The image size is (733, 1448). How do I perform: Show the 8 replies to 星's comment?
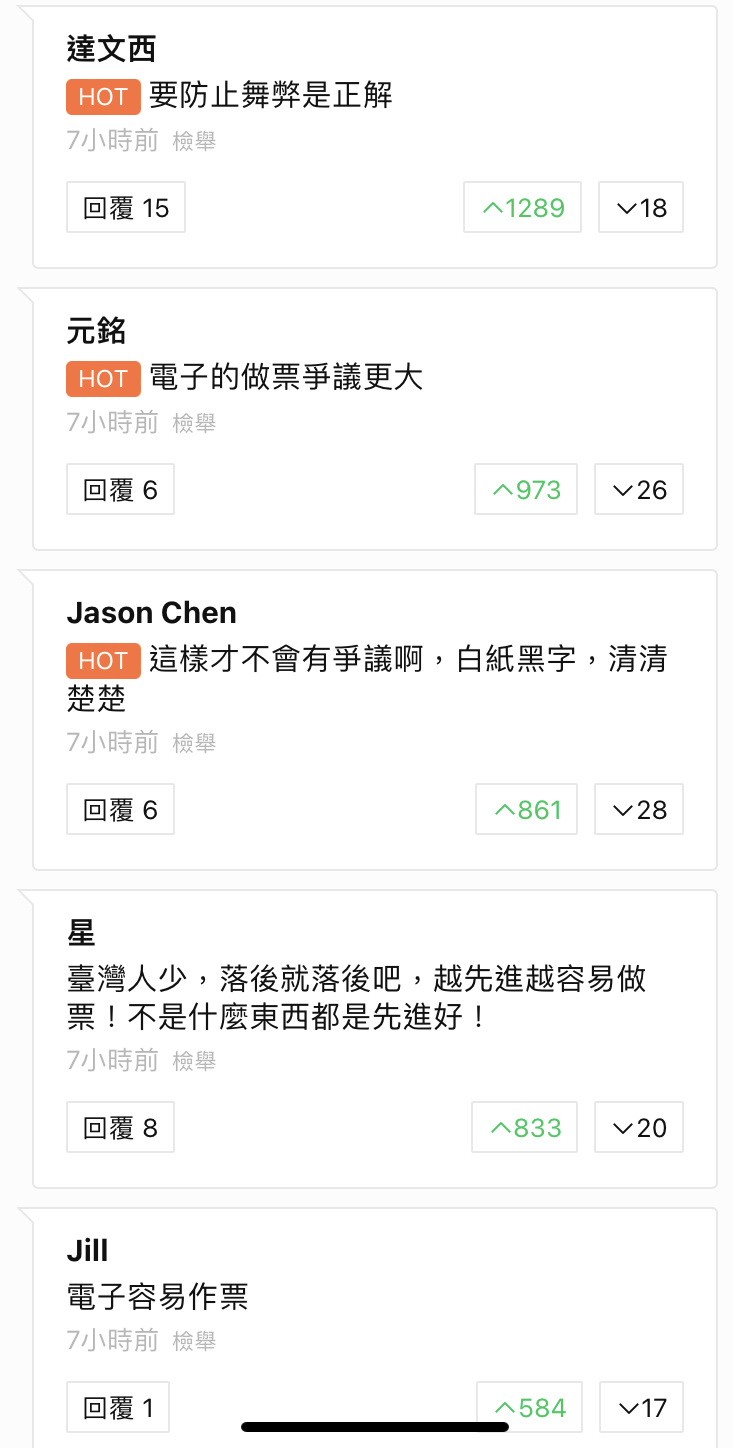pos(121,1128)
